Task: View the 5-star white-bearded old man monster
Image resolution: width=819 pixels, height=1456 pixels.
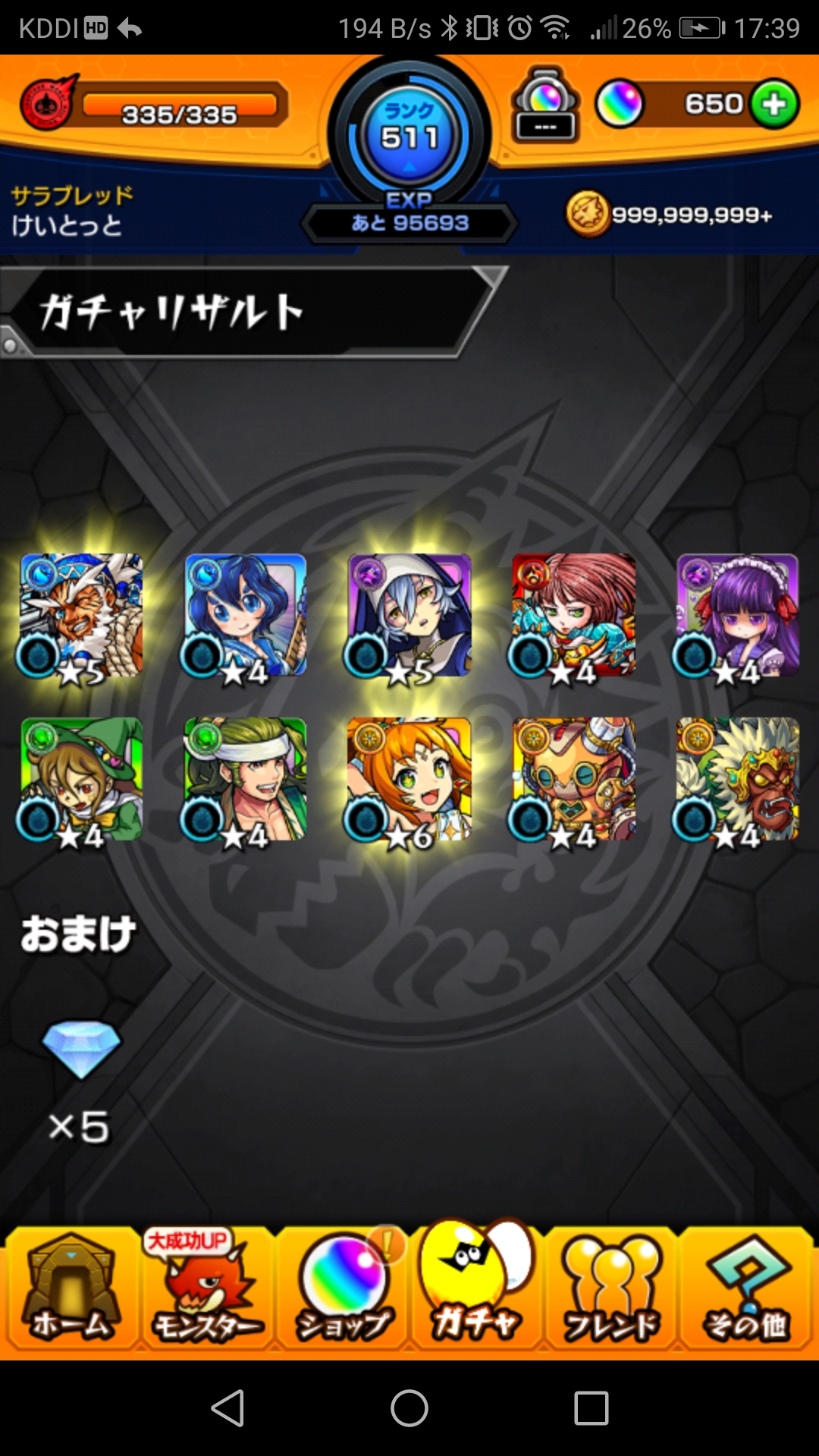Action: [81, 615]
